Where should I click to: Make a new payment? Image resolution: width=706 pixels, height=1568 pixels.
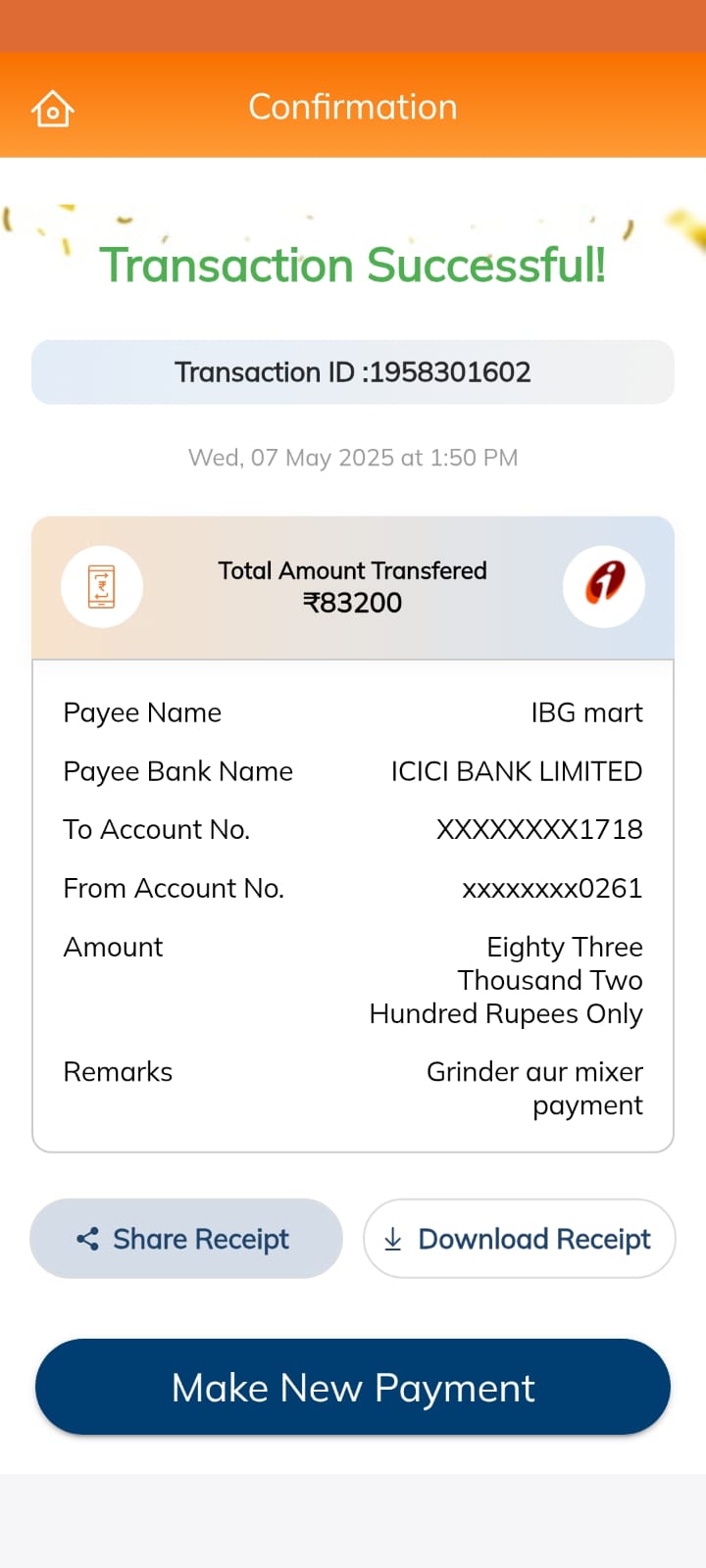tap(353, 1388)
